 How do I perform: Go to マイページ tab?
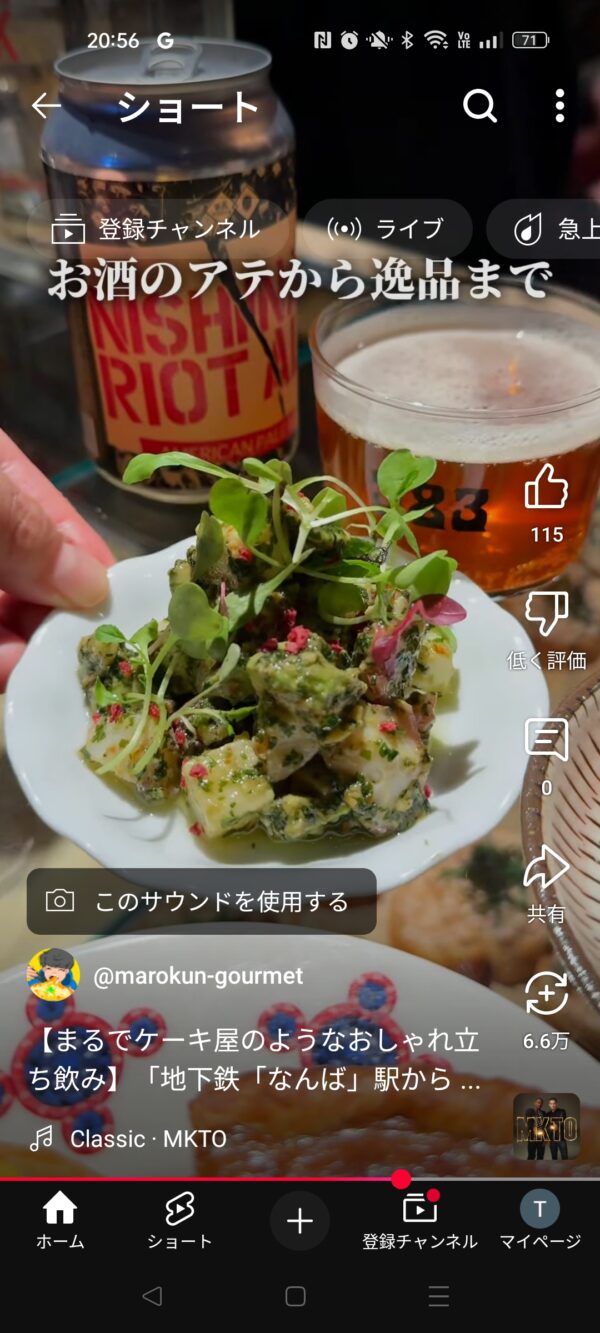pyautogui.click(x=540, y=1221)
